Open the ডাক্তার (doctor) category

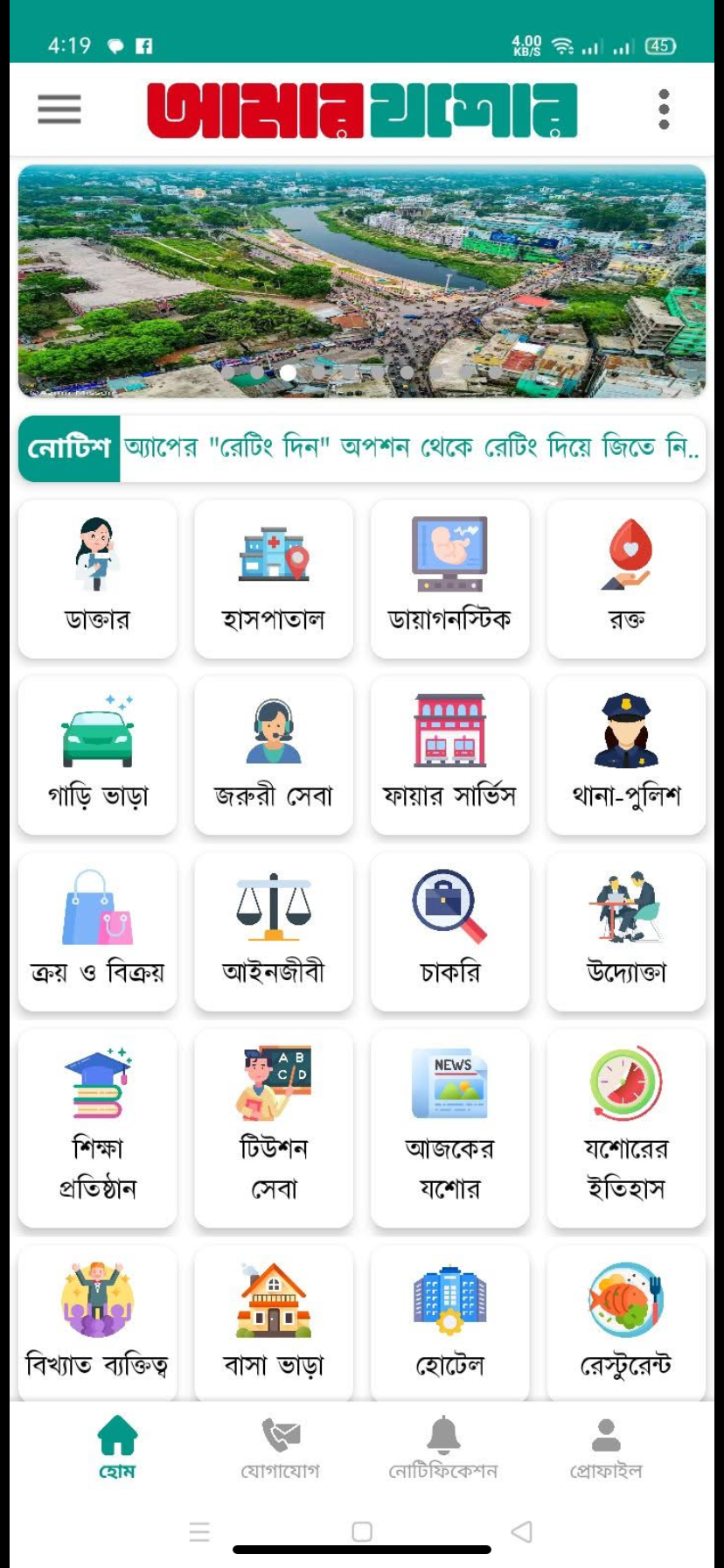tap(97, 578)
